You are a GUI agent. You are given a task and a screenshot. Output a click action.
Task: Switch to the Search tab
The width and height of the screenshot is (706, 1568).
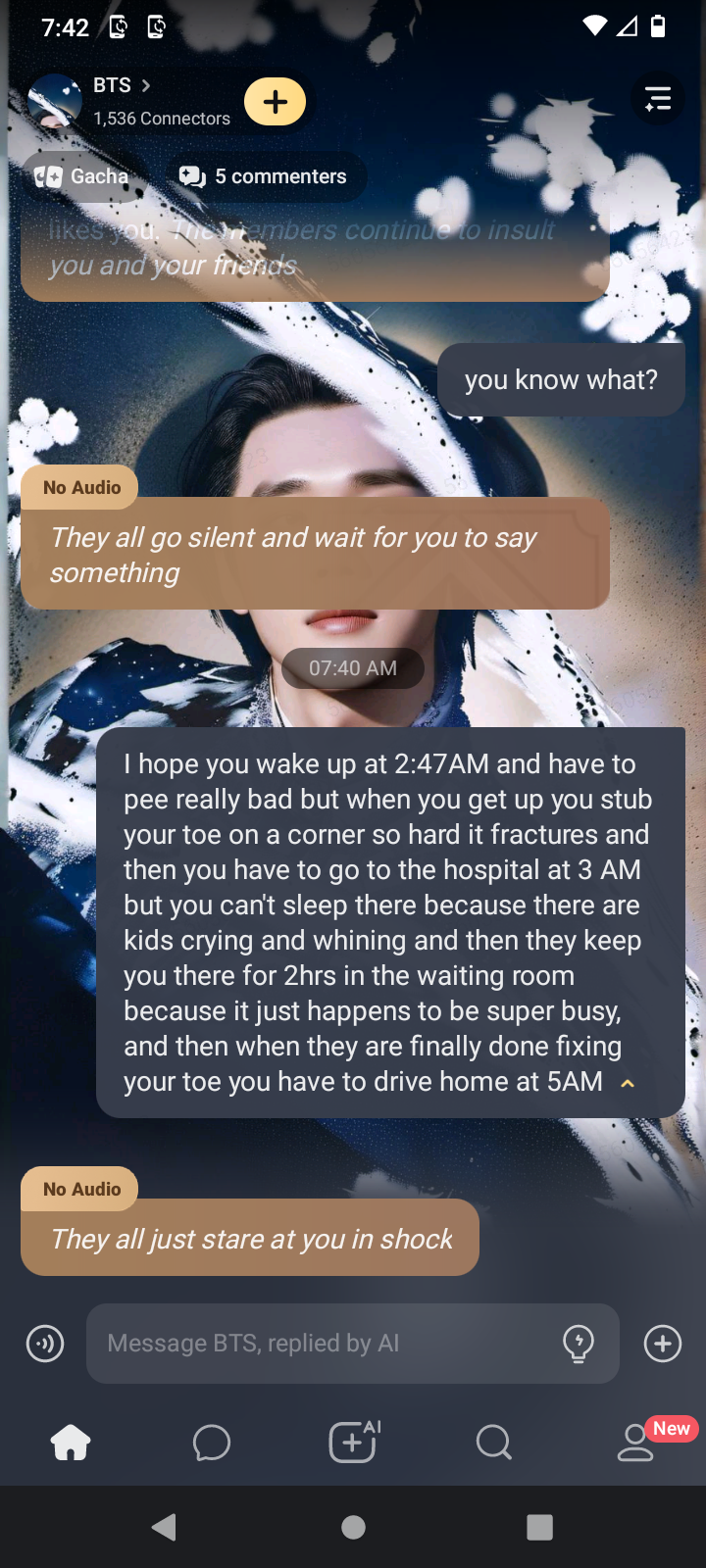point(493,1443)
